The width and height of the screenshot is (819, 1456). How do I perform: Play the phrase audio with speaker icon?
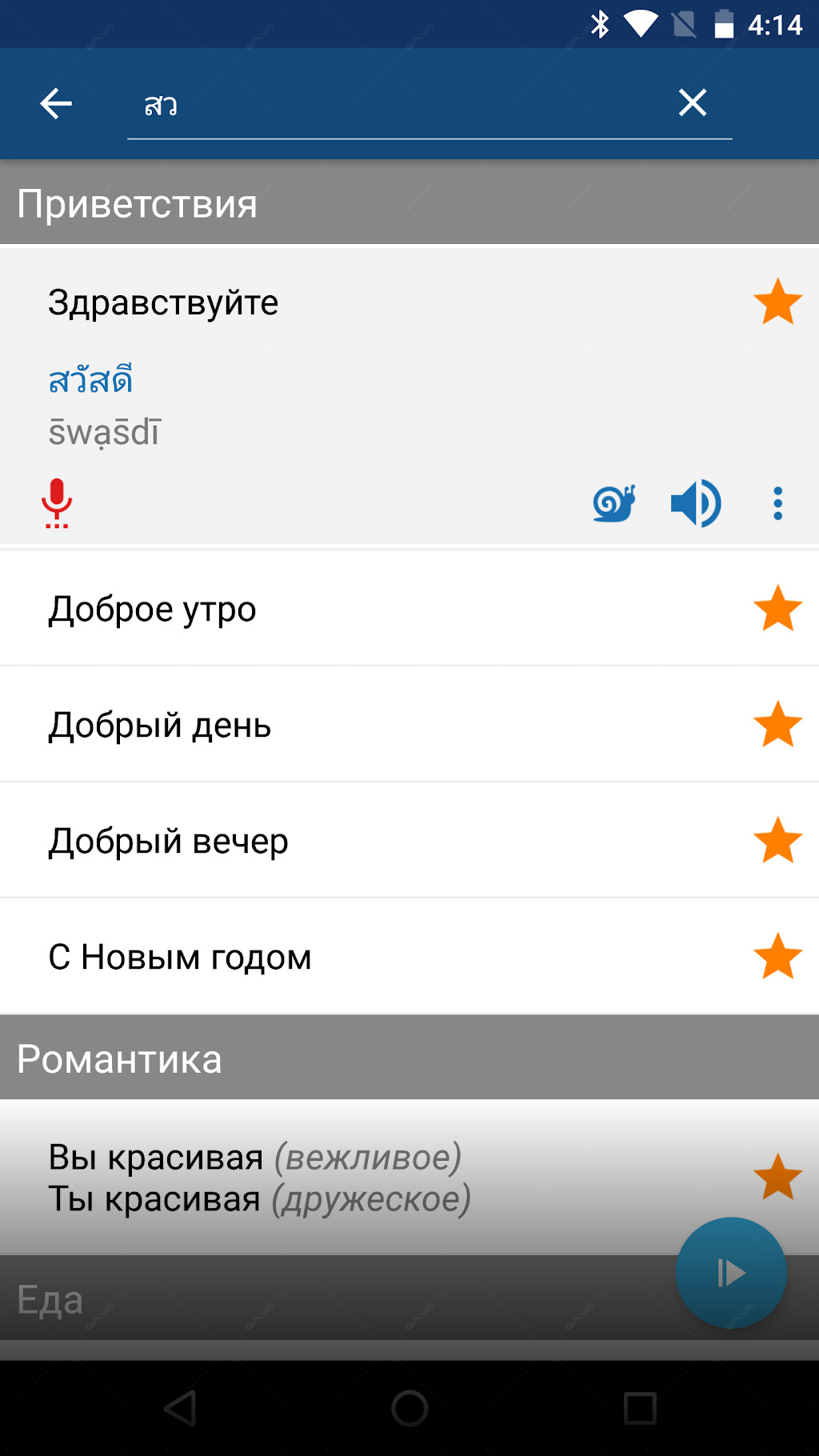coord(696,503)
